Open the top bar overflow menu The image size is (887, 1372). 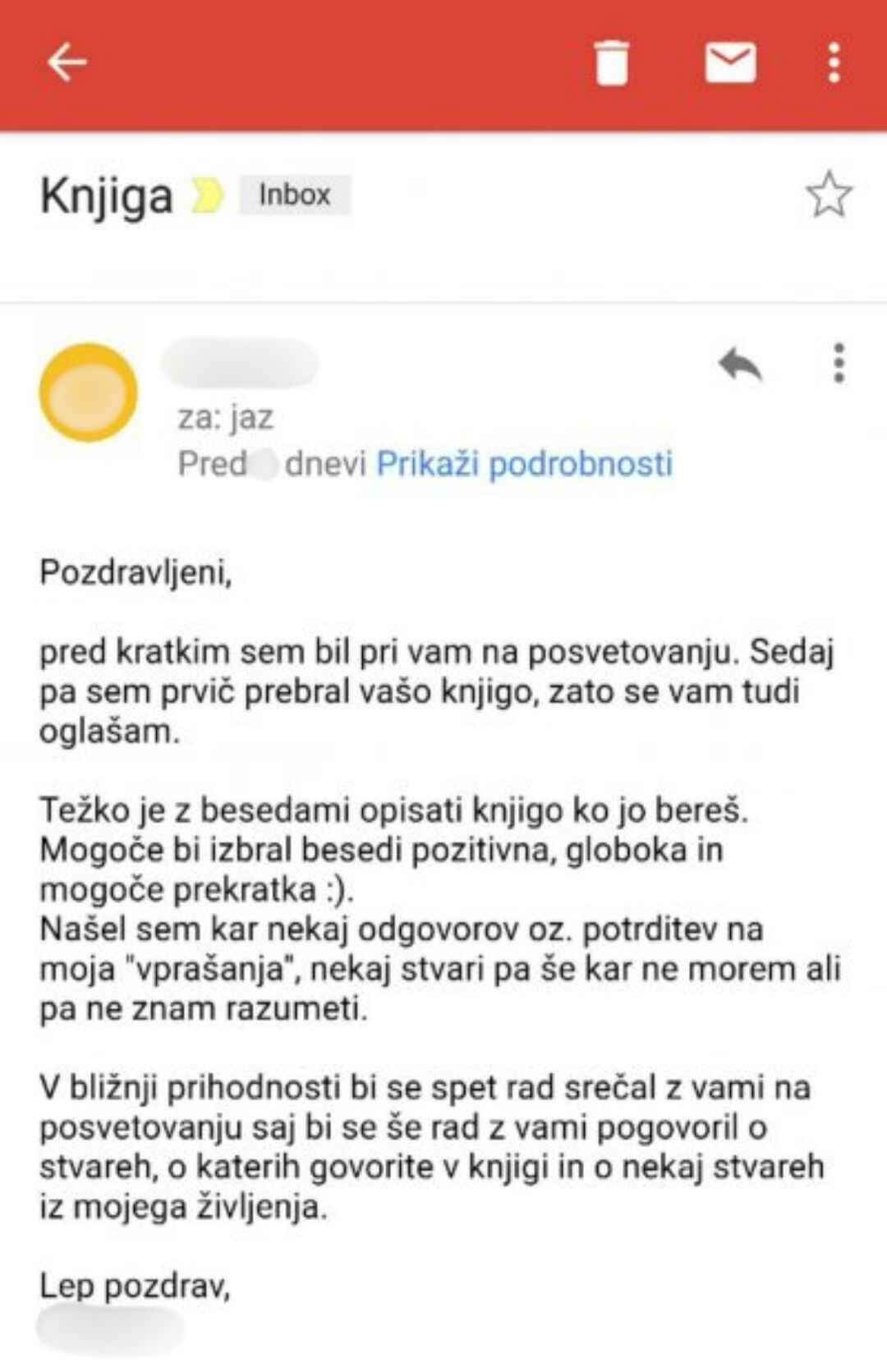tap(834, 62)
